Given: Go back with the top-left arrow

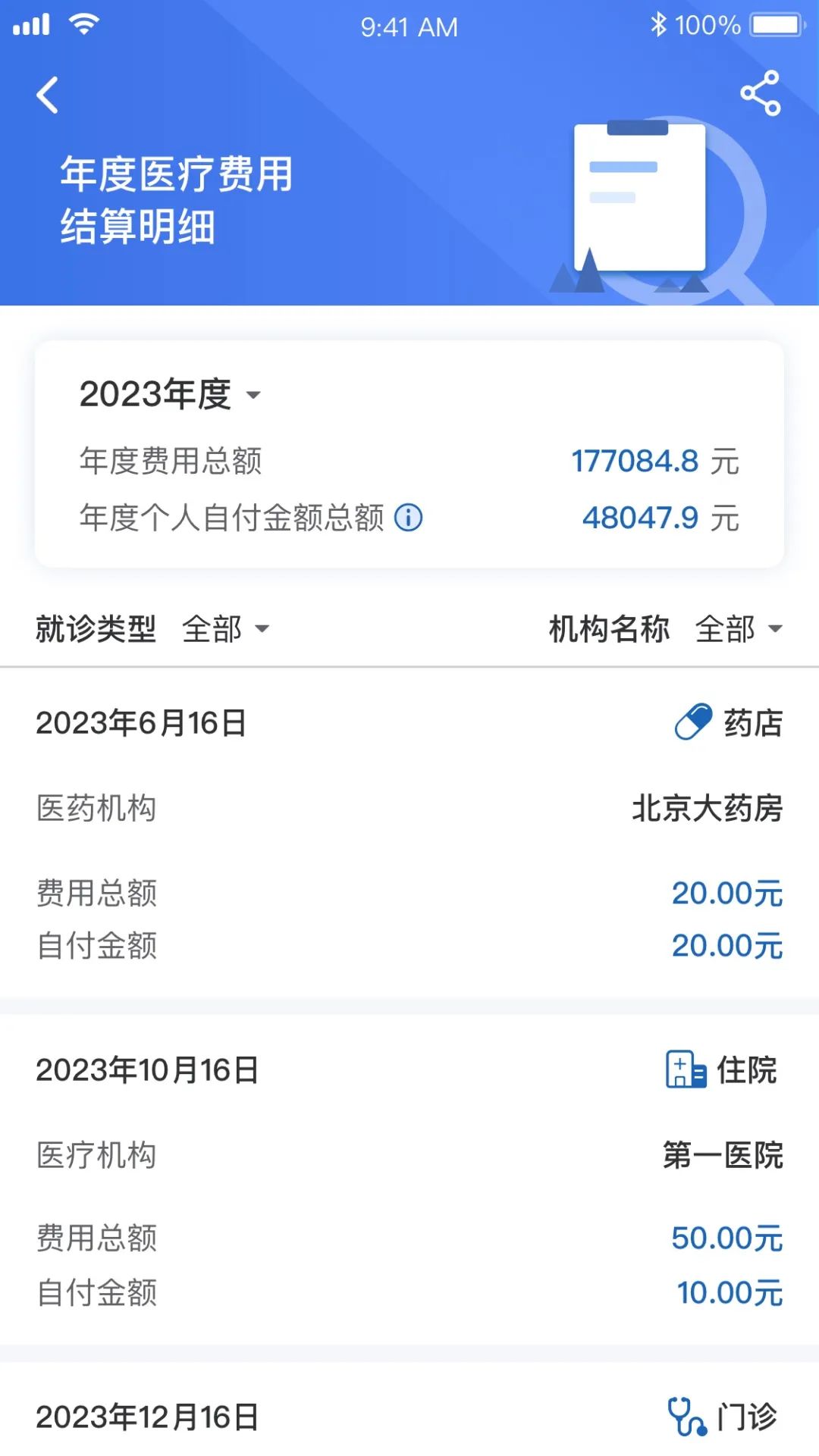Looking at the screenshot, I should pos(48,96).
